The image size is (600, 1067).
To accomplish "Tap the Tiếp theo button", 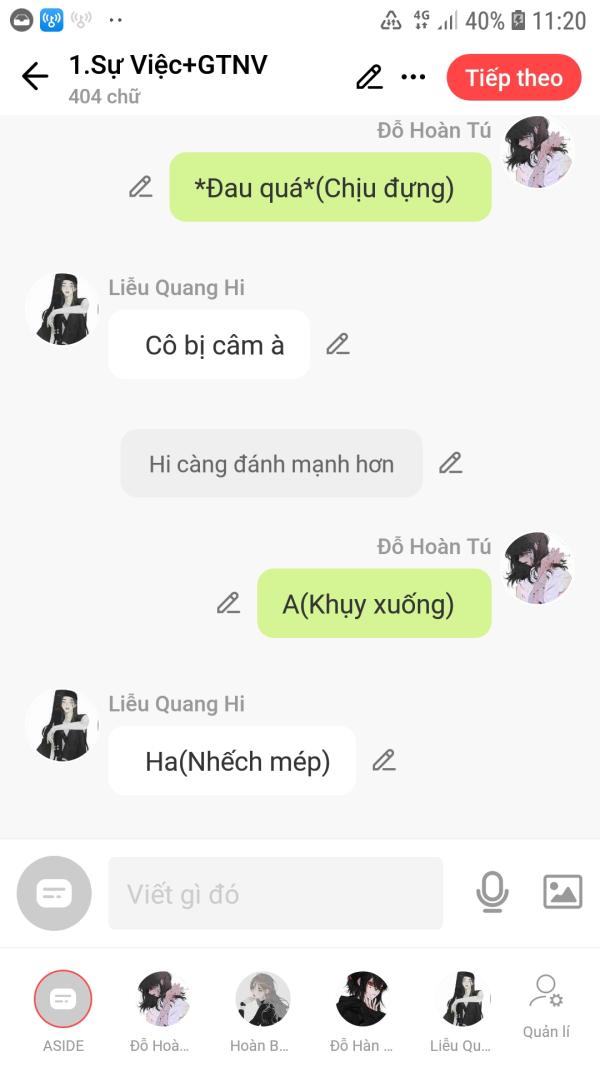I will (x=514, y=78).
